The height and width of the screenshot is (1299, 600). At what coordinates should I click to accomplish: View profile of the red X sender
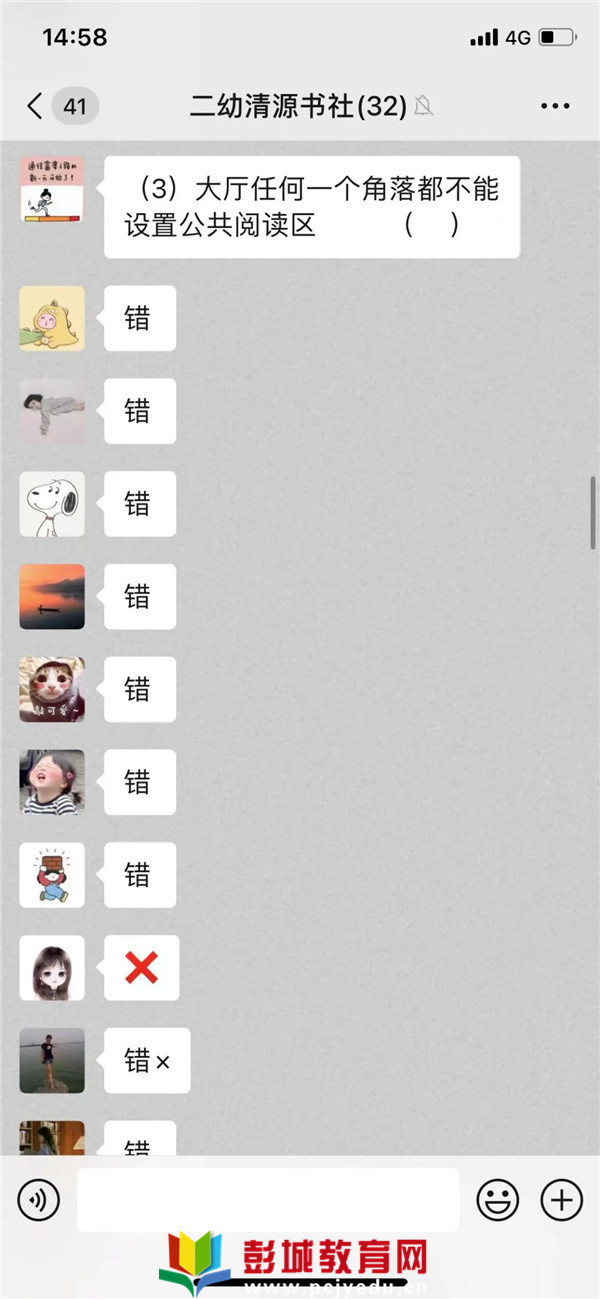52,968
